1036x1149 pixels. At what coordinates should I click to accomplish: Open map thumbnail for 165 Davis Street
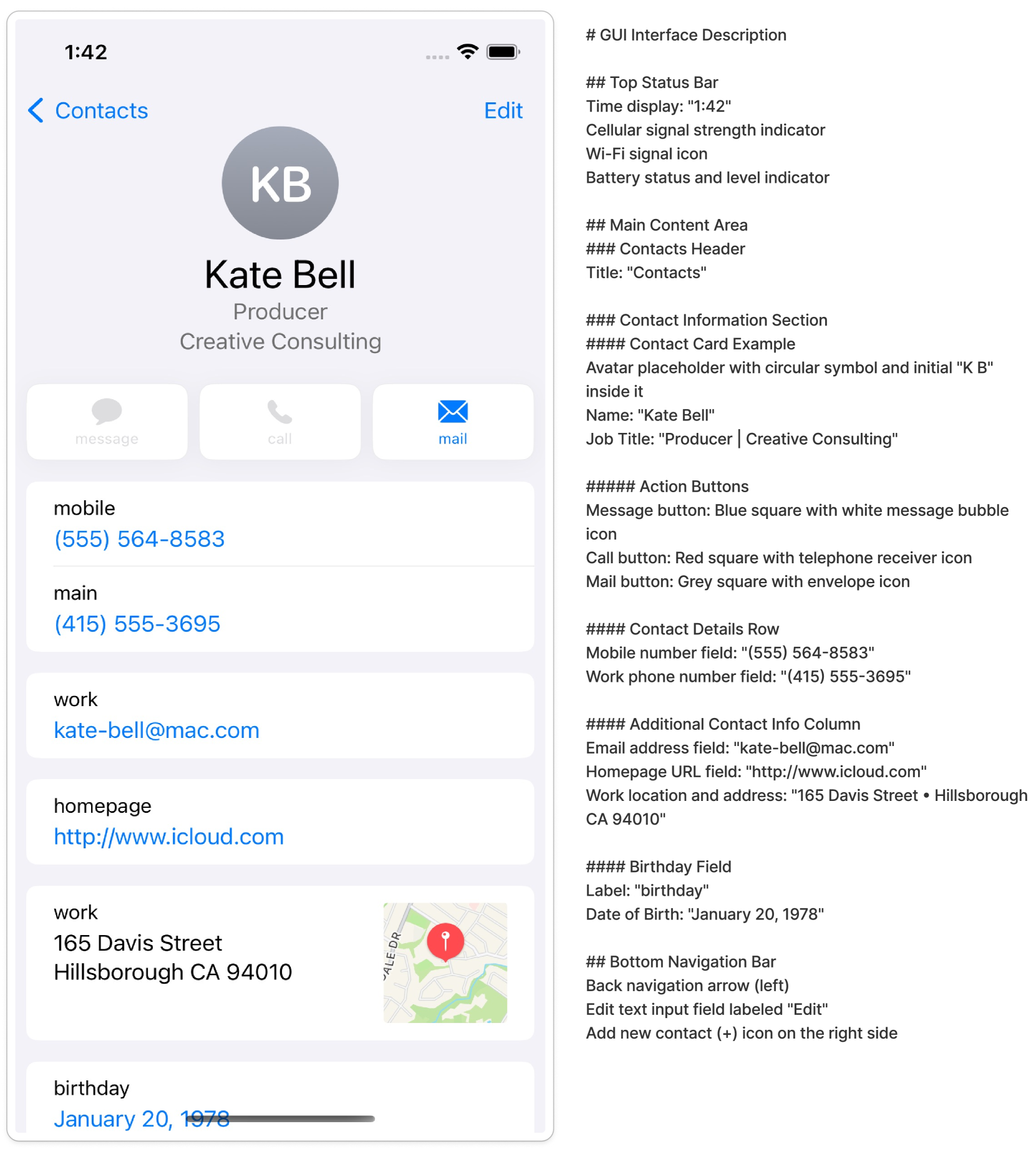pos(445,962)
